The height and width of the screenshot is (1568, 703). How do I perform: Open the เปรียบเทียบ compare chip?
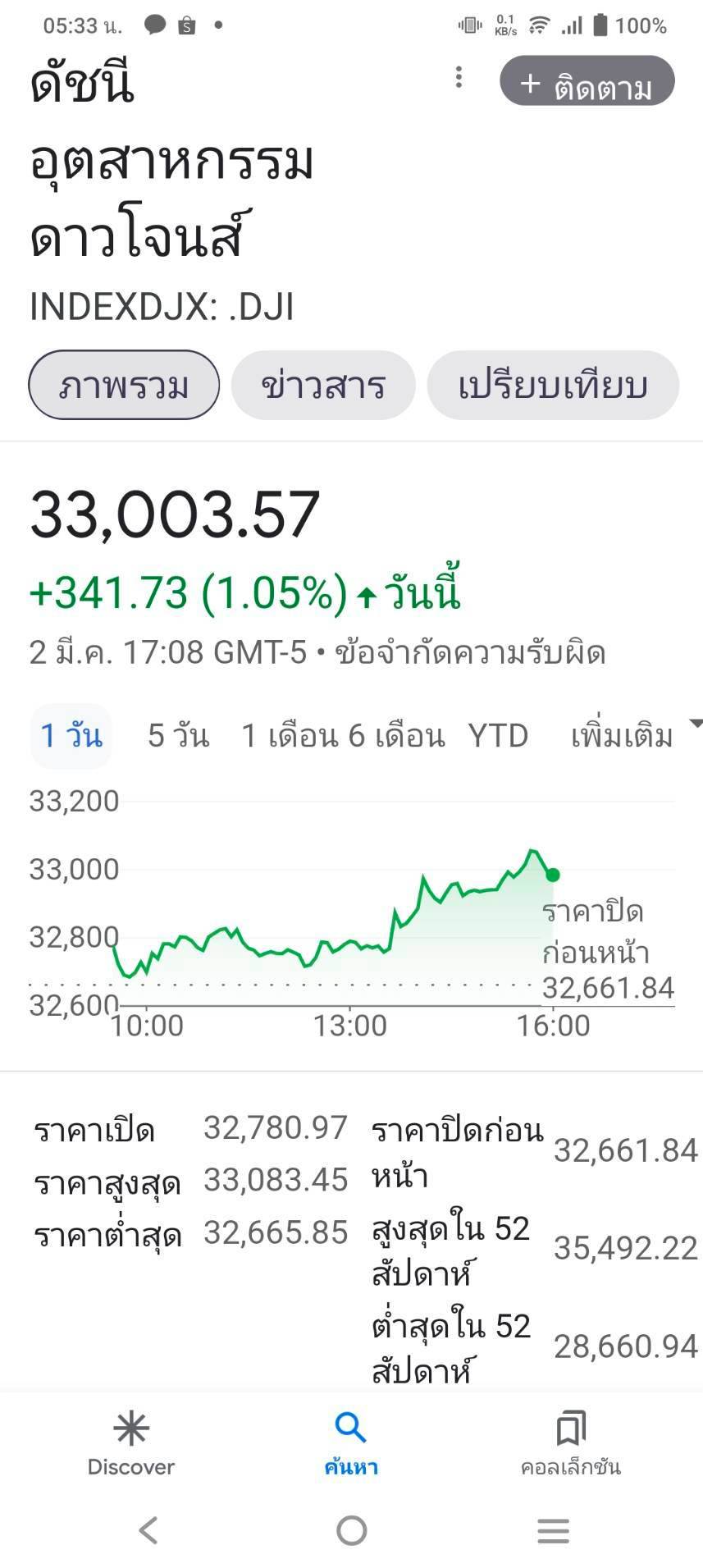pyautogui.click(x=553, y=385)
